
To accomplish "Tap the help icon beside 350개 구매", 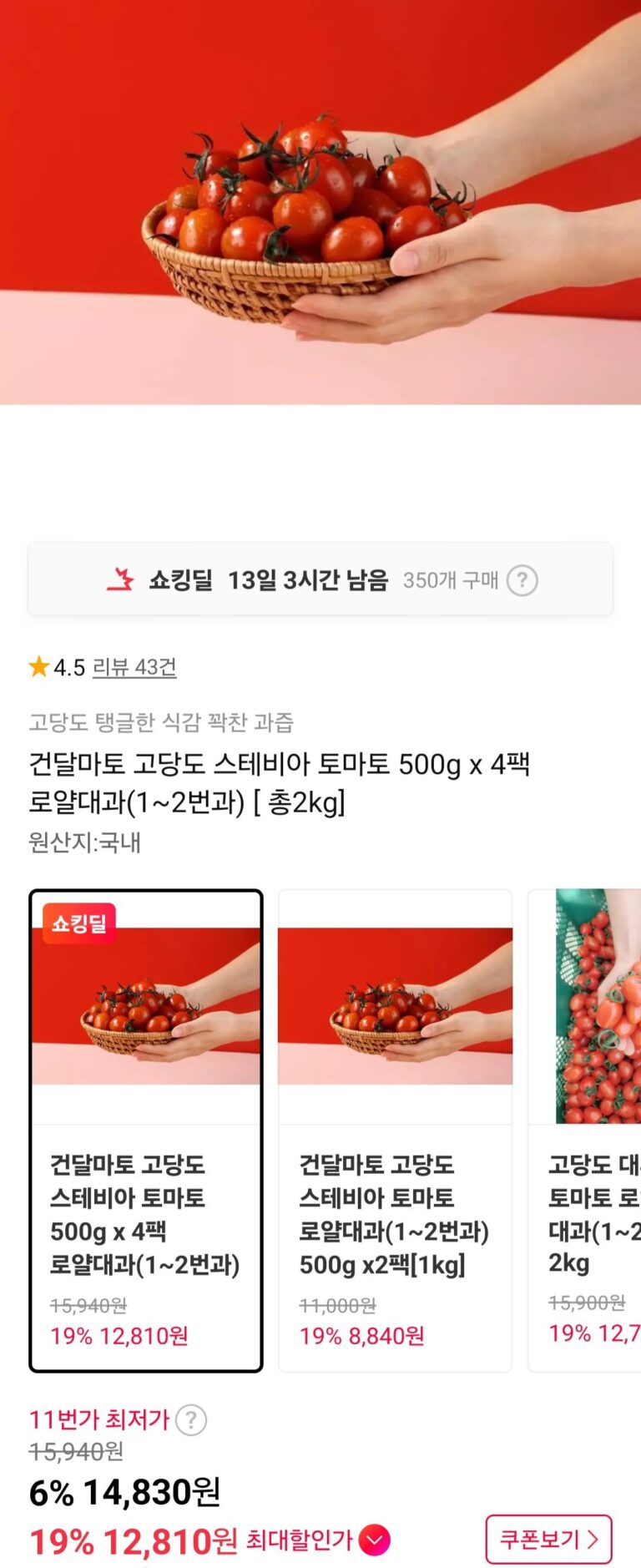I will coord(522,580).
